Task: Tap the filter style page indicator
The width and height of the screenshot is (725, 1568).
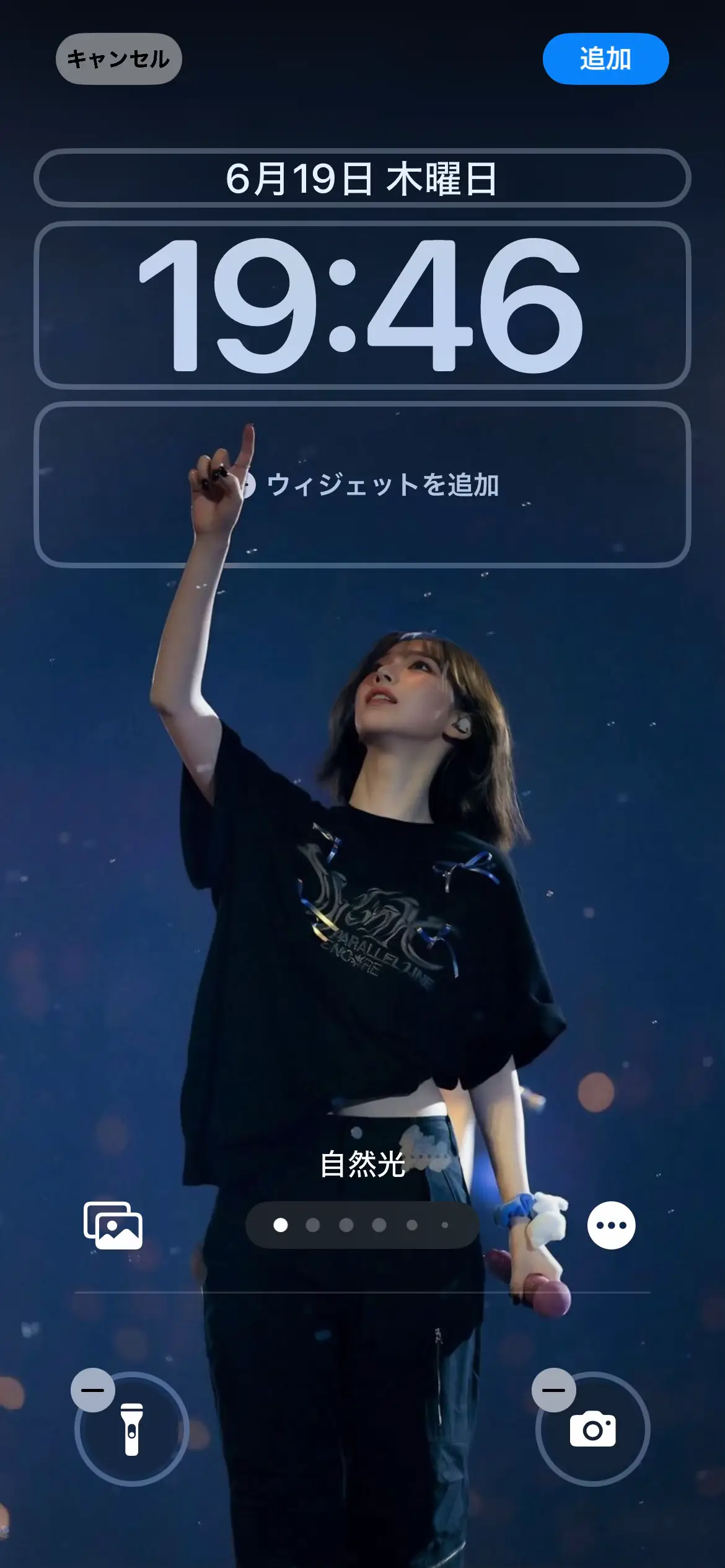Action: pos(362,1225)
